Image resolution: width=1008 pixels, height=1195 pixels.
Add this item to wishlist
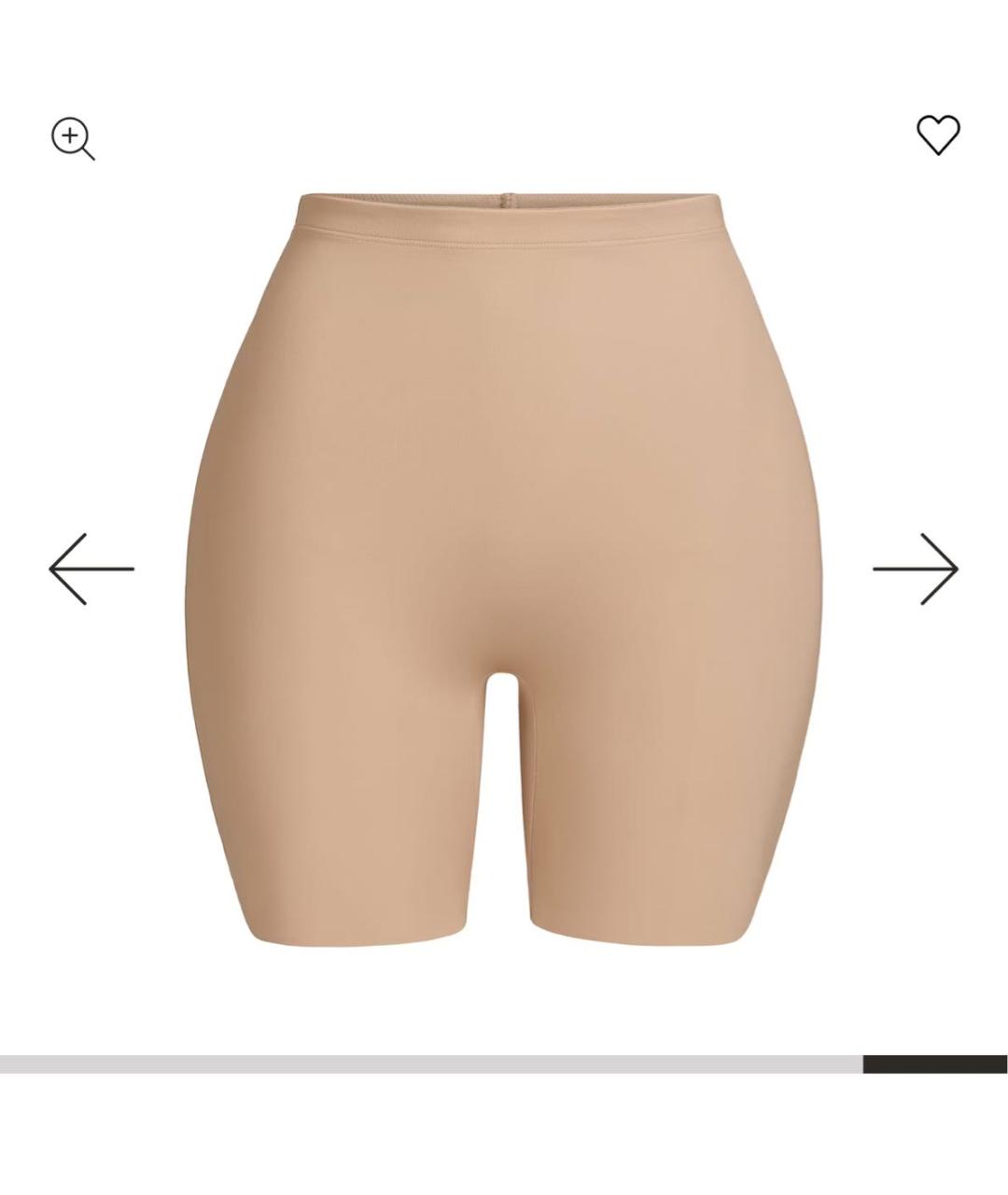(x=937, y=134)
